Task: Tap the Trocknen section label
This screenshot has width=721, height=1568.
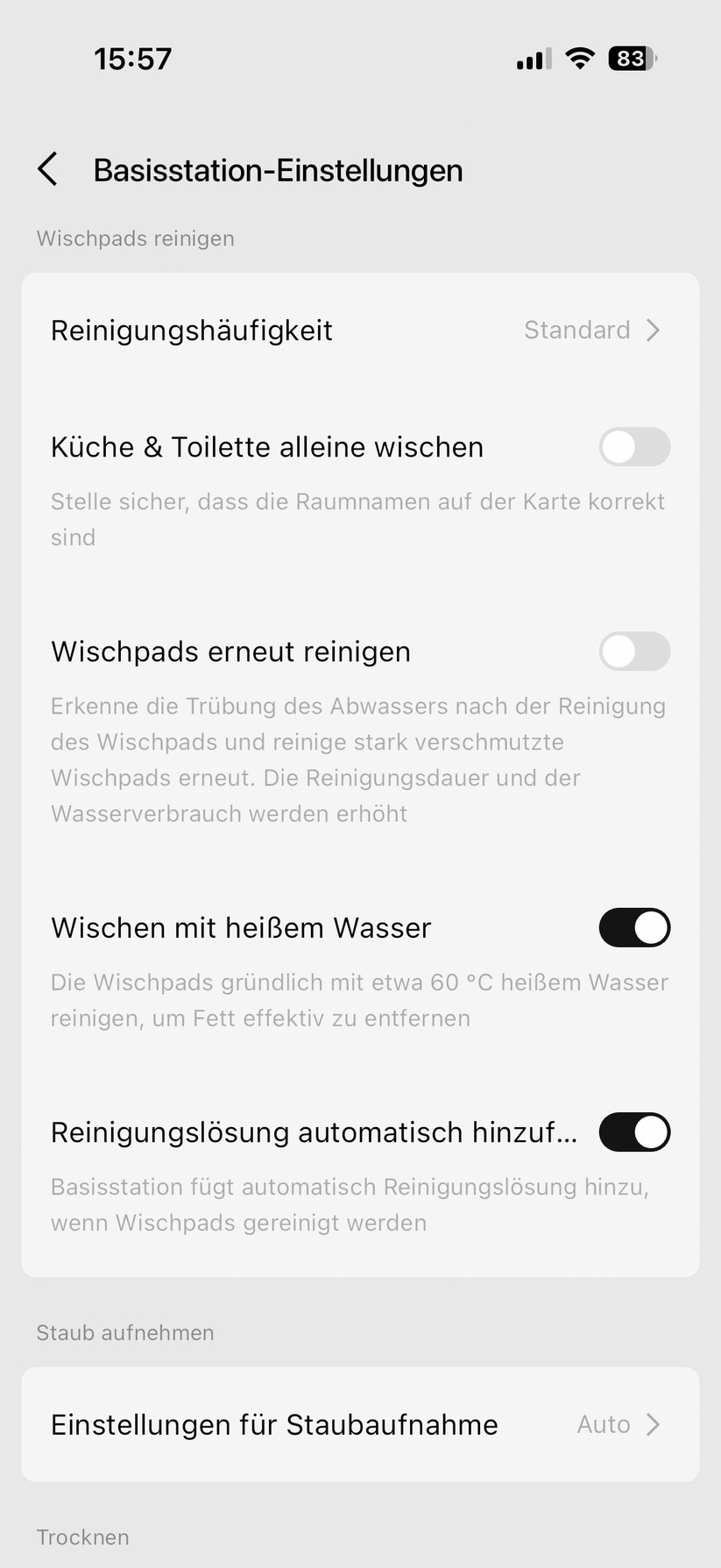Action: point(82,1536)
